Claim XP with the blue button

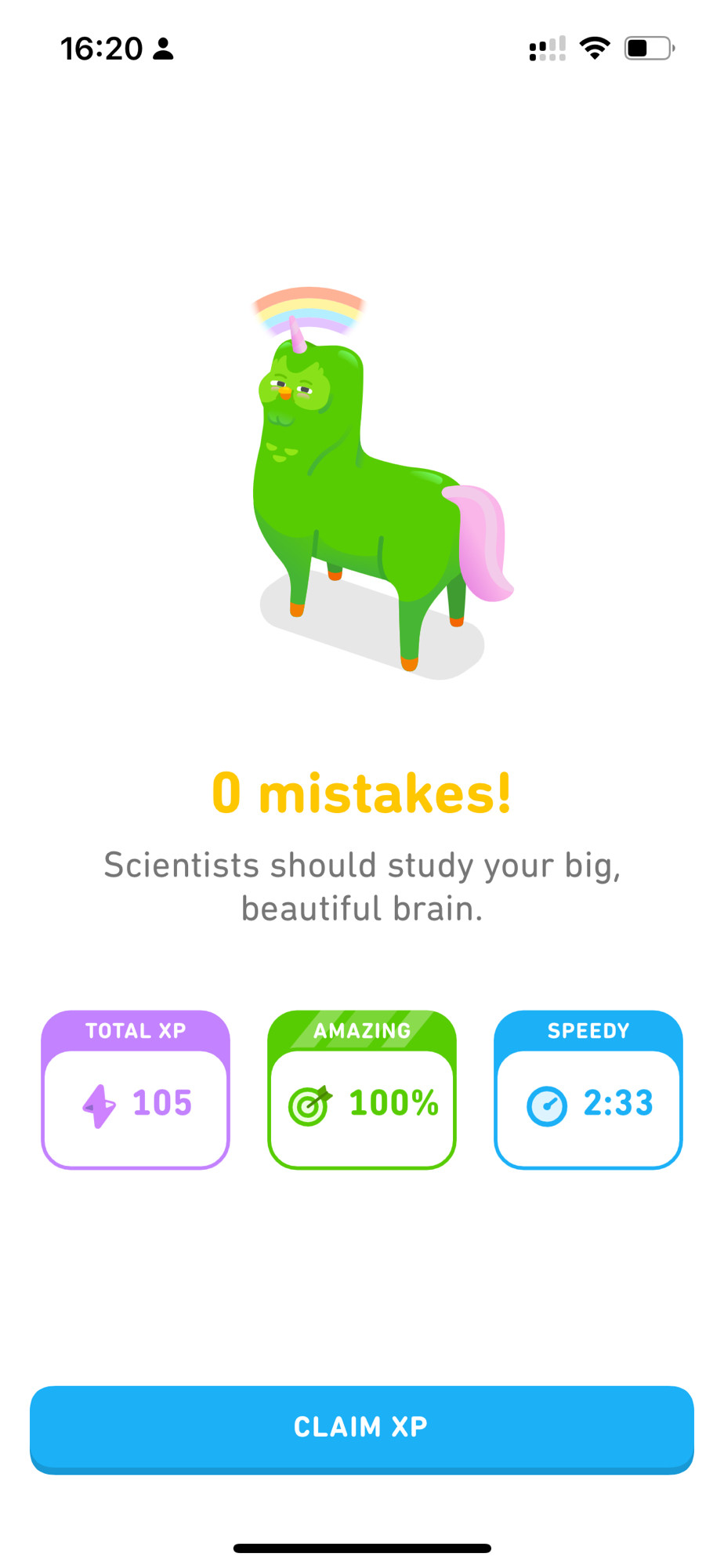[x=362, y=1429]
